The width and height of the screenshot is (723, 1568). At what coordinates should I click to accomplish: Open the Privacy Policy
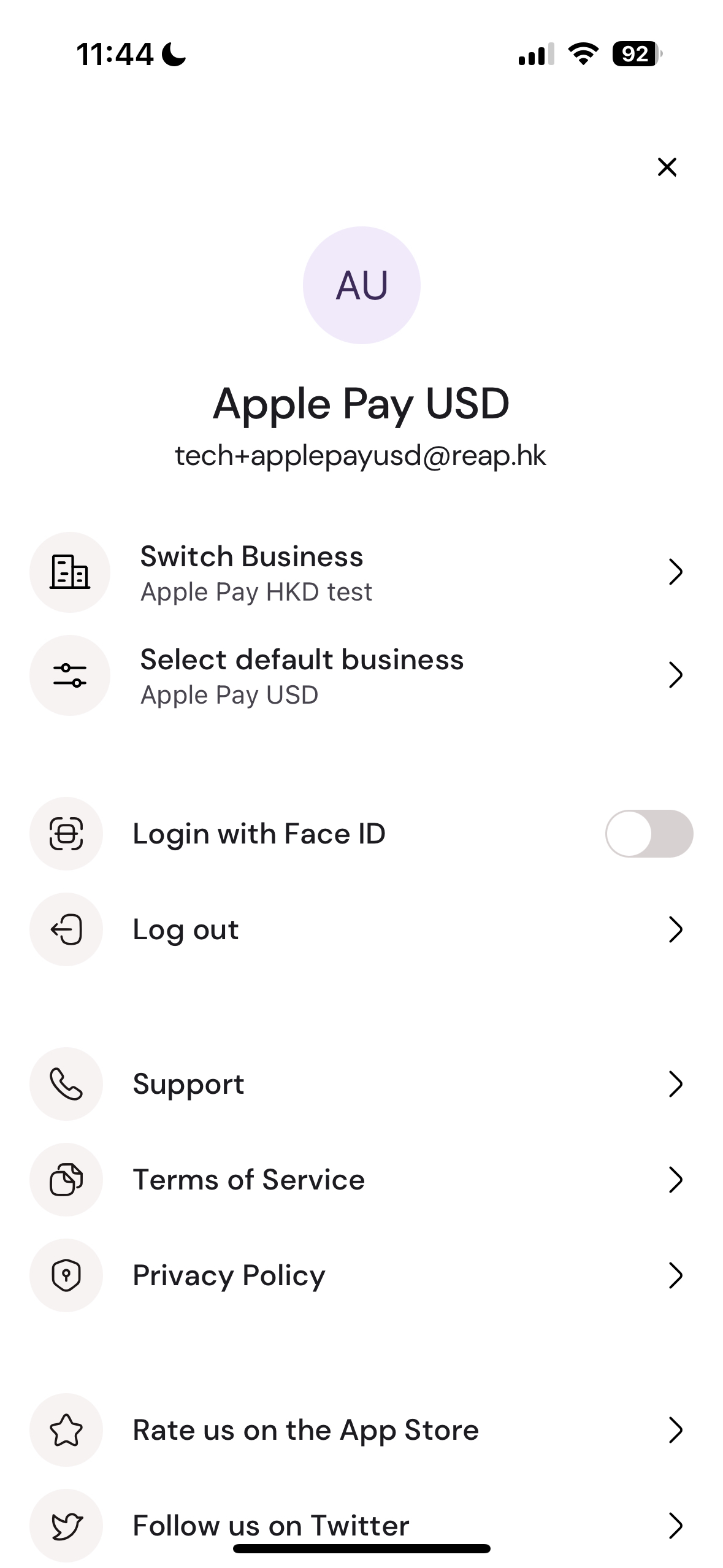[x=361, y=1275]
